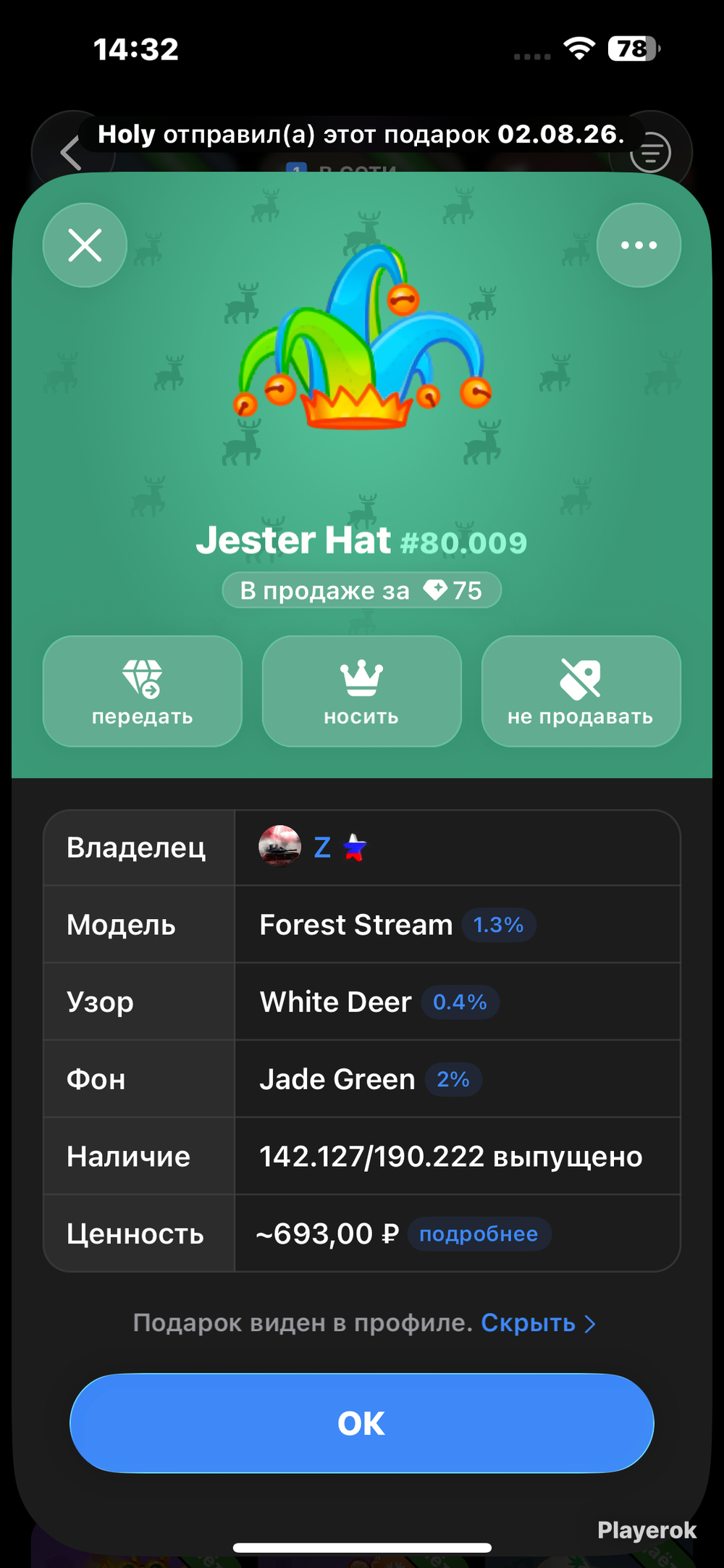724x1568 pixels.
Task: Confirm with the blue OK button
Action: pyautogui.click(x=362, y=1423)
